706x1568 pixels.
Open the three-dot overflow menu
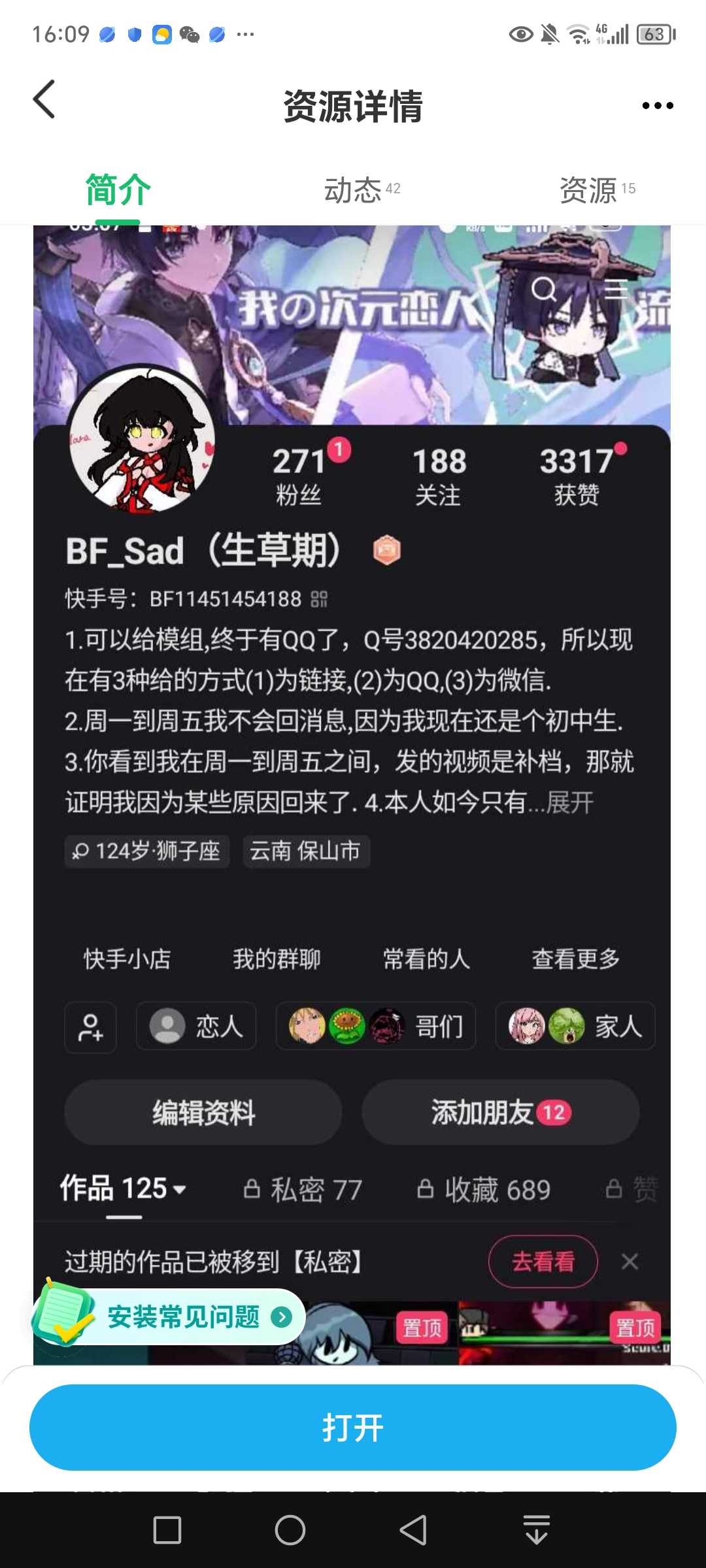click(657, 105)
